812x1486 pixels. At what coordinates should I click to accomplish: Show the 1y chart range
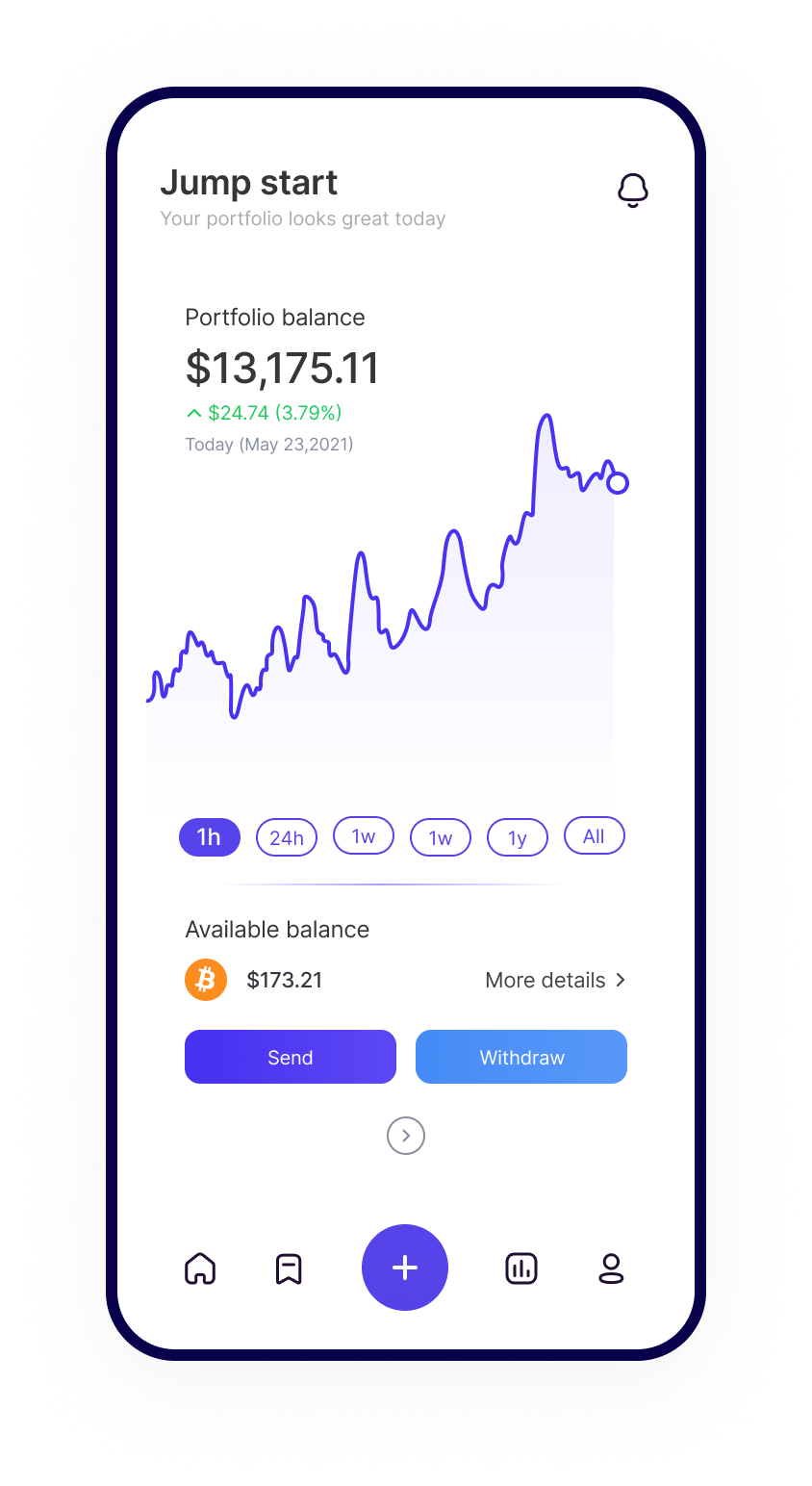(518, 837)
